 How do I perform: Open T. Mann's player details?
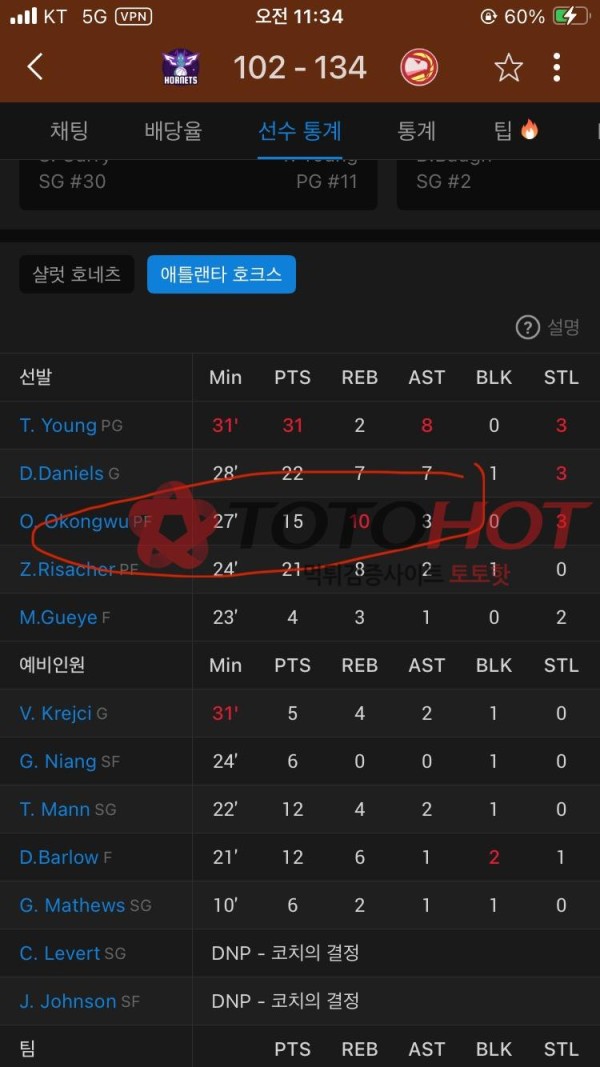[55, 809]
